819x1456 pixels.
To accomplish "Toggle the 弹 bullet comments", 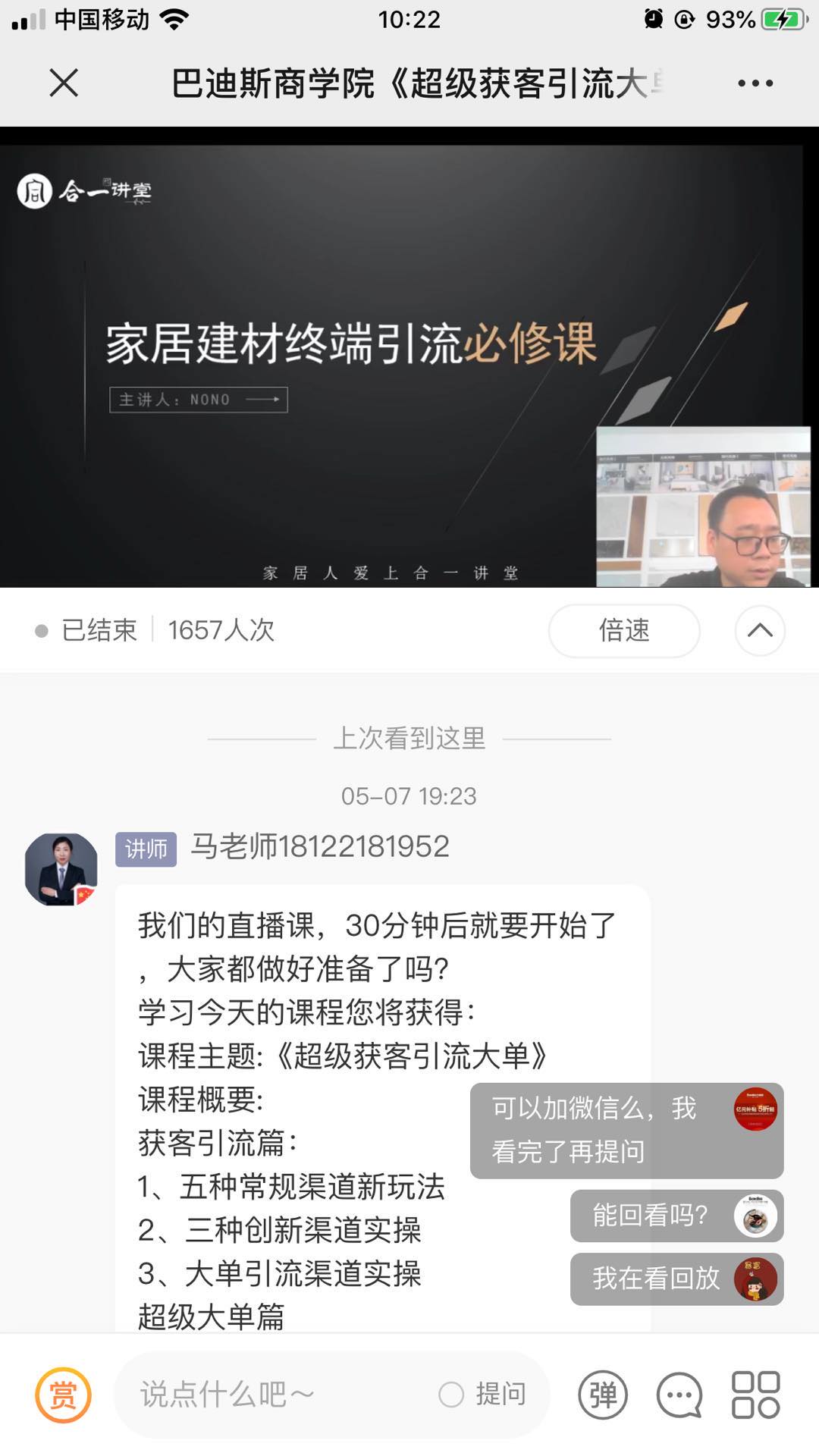I will (603, 1394).
